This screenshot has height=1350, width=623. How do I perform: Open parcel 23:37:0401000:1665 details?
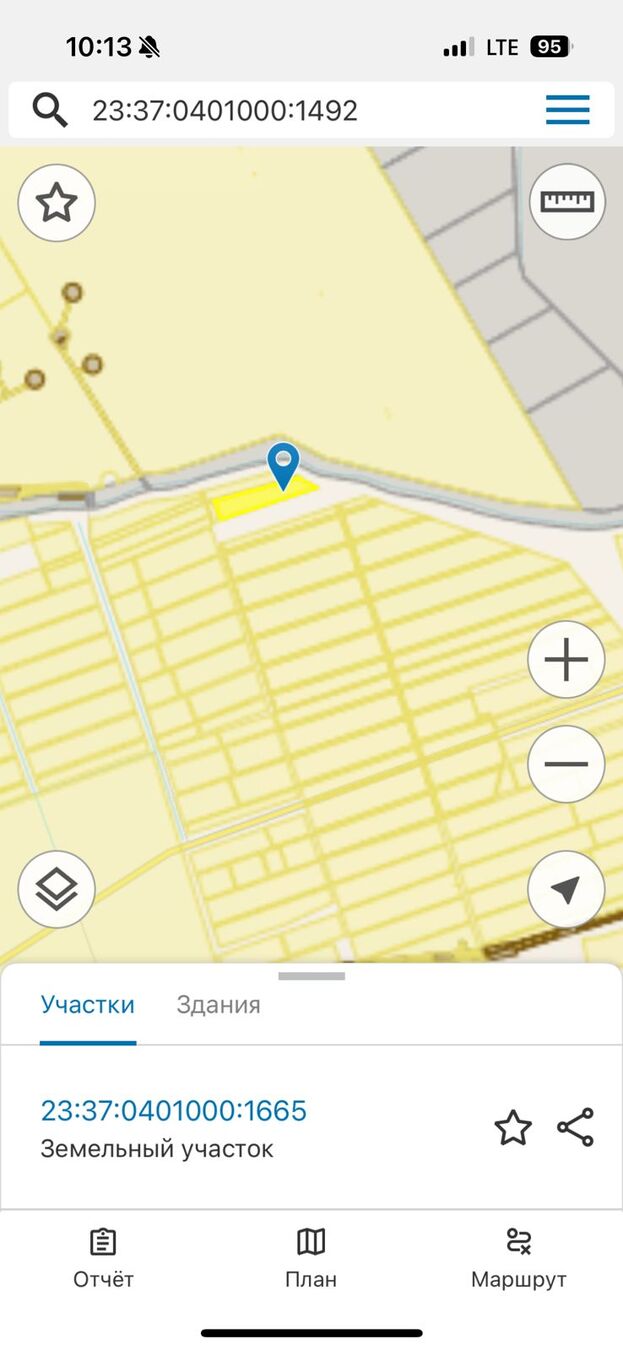pos(174,1111)
